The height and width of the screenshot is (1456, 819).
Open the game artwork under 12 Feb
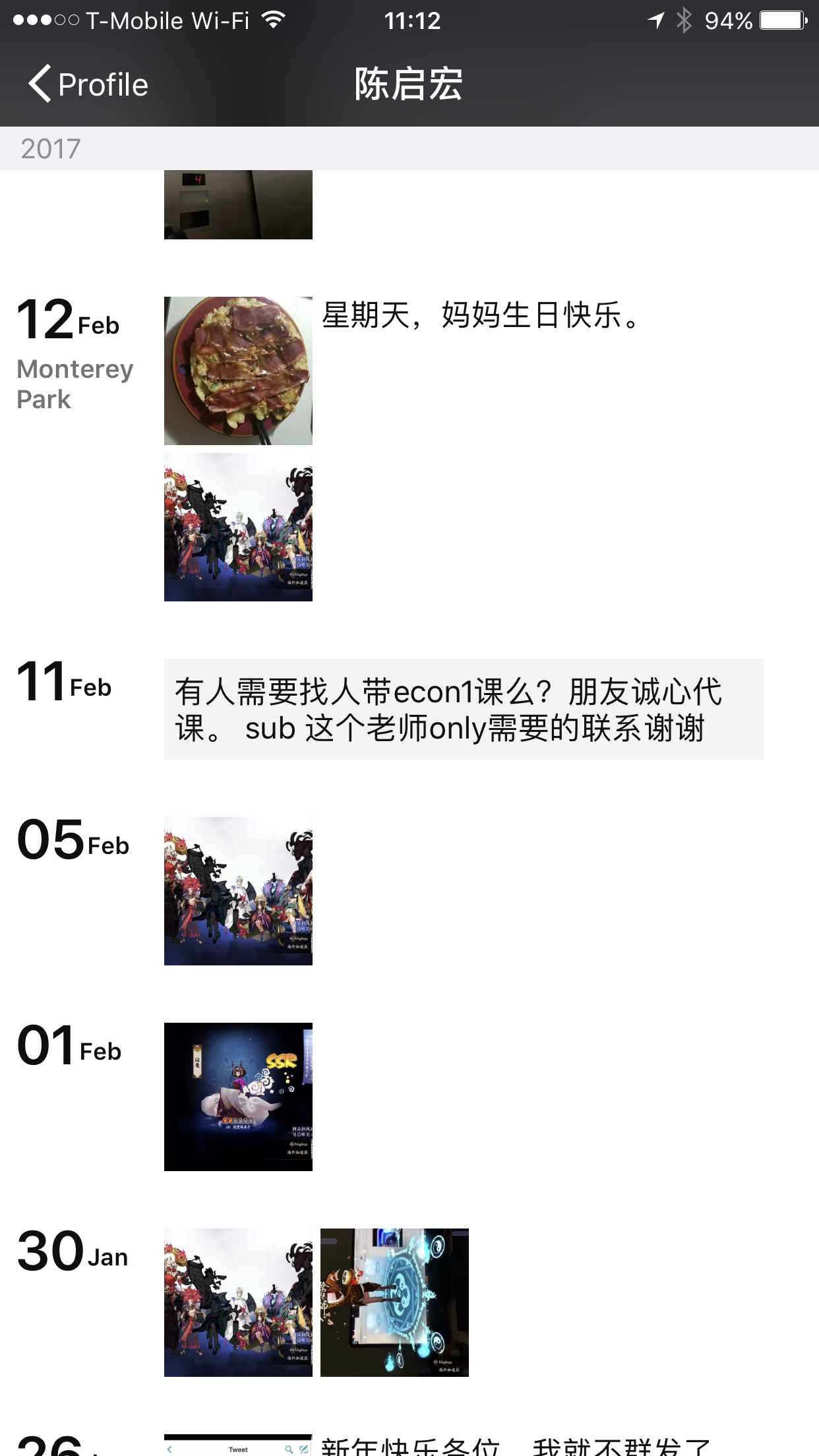tap(238, 527)
